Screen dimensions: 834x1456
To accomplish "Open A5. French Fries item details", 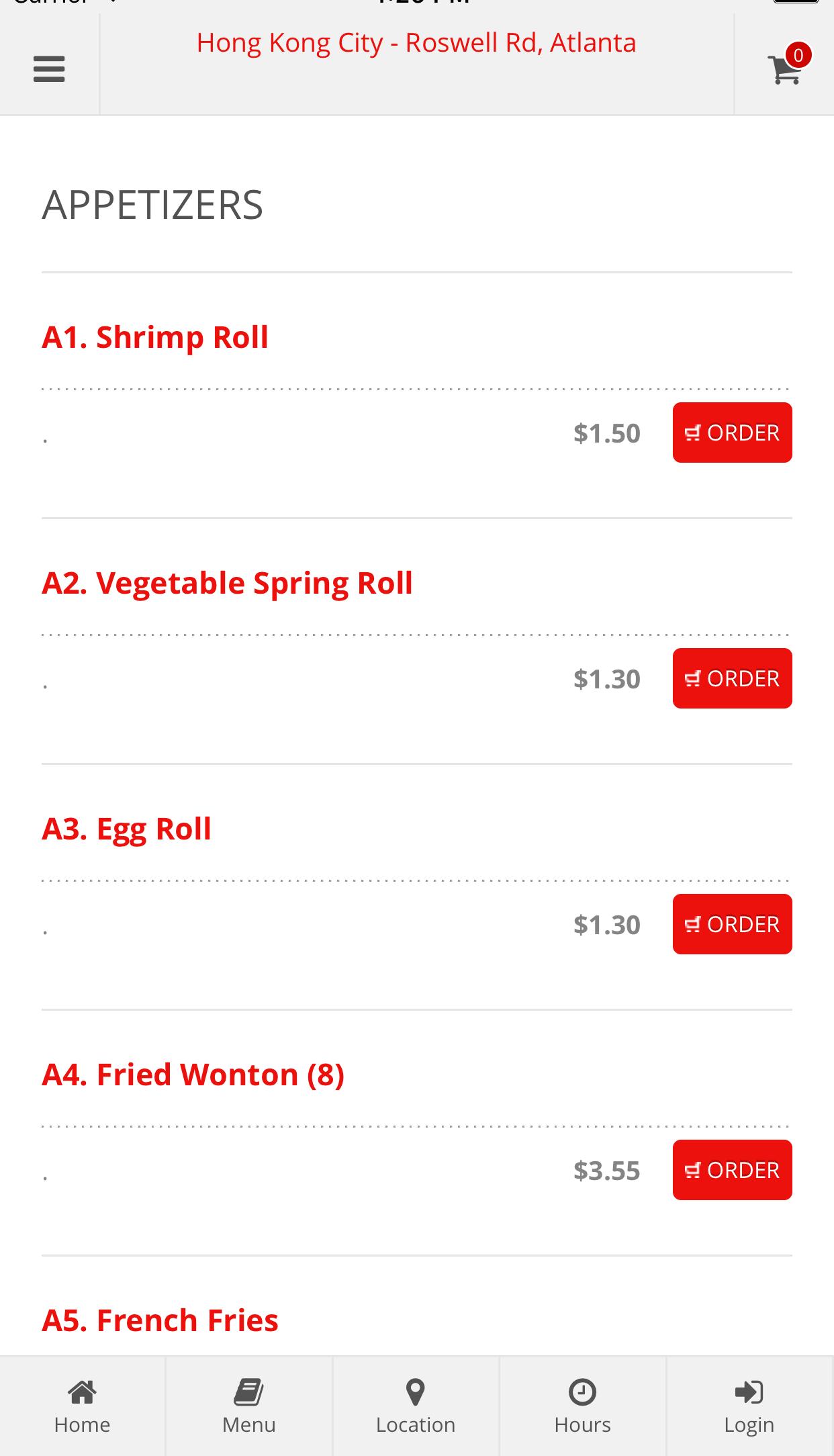I will coord(160,1320).
